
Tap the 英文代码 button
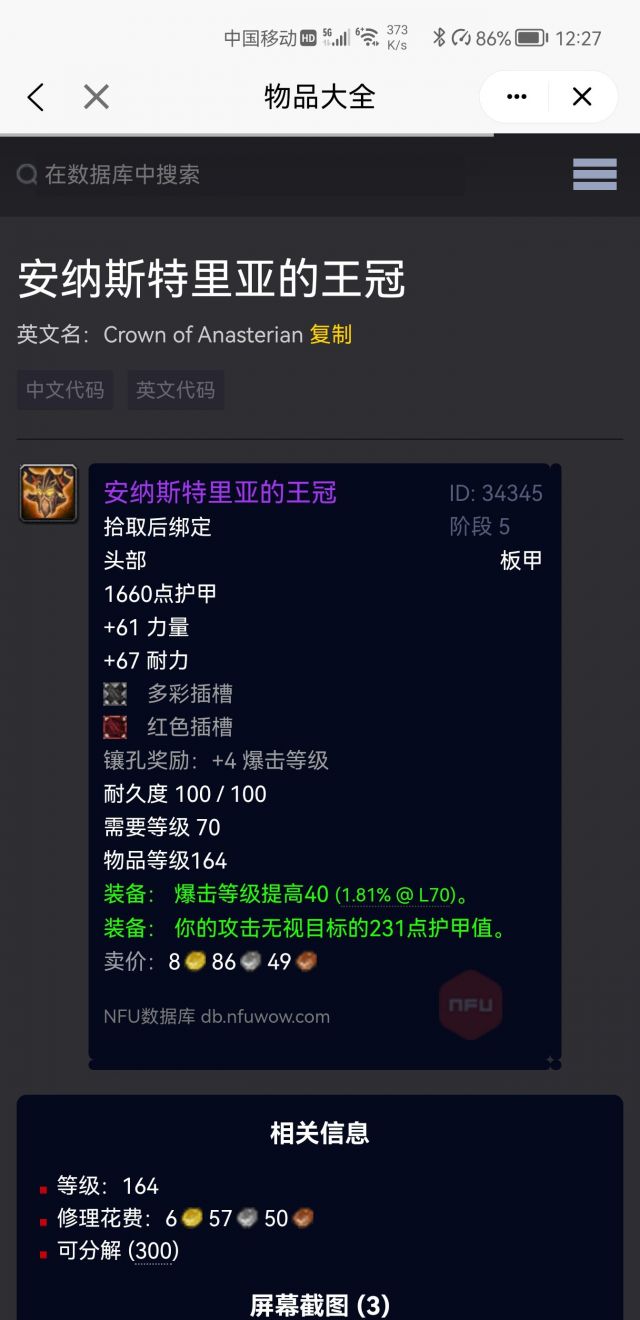click(x=175, y=390)
